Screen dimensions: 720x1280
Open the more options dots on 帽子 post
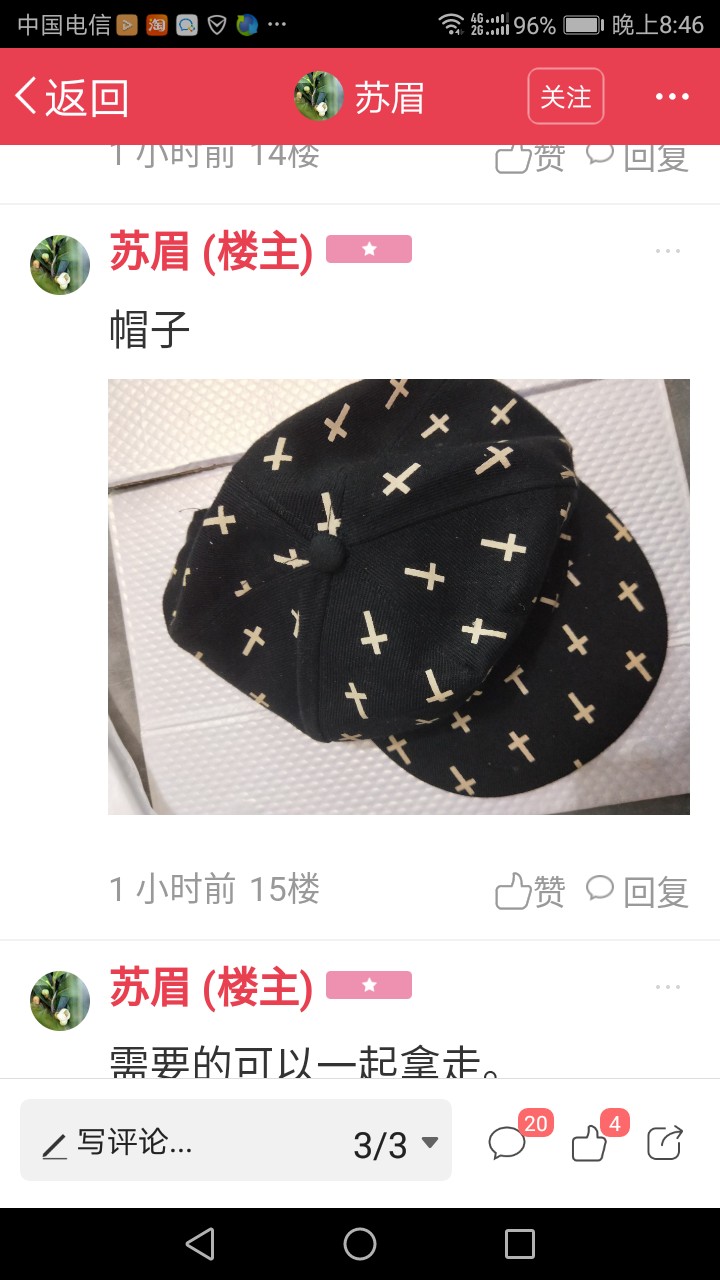point(668,251)
